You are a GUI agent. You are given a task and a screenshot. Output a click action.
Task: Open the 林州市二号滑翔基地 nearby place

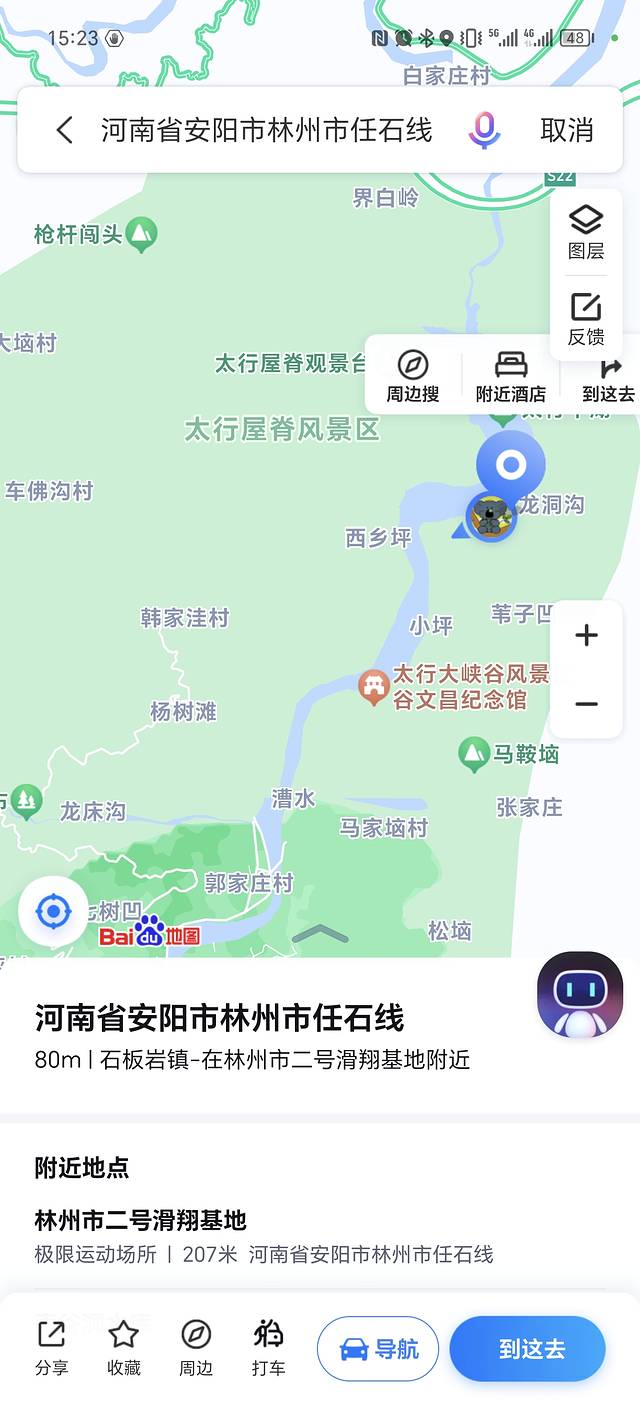tap(140, 1220)
